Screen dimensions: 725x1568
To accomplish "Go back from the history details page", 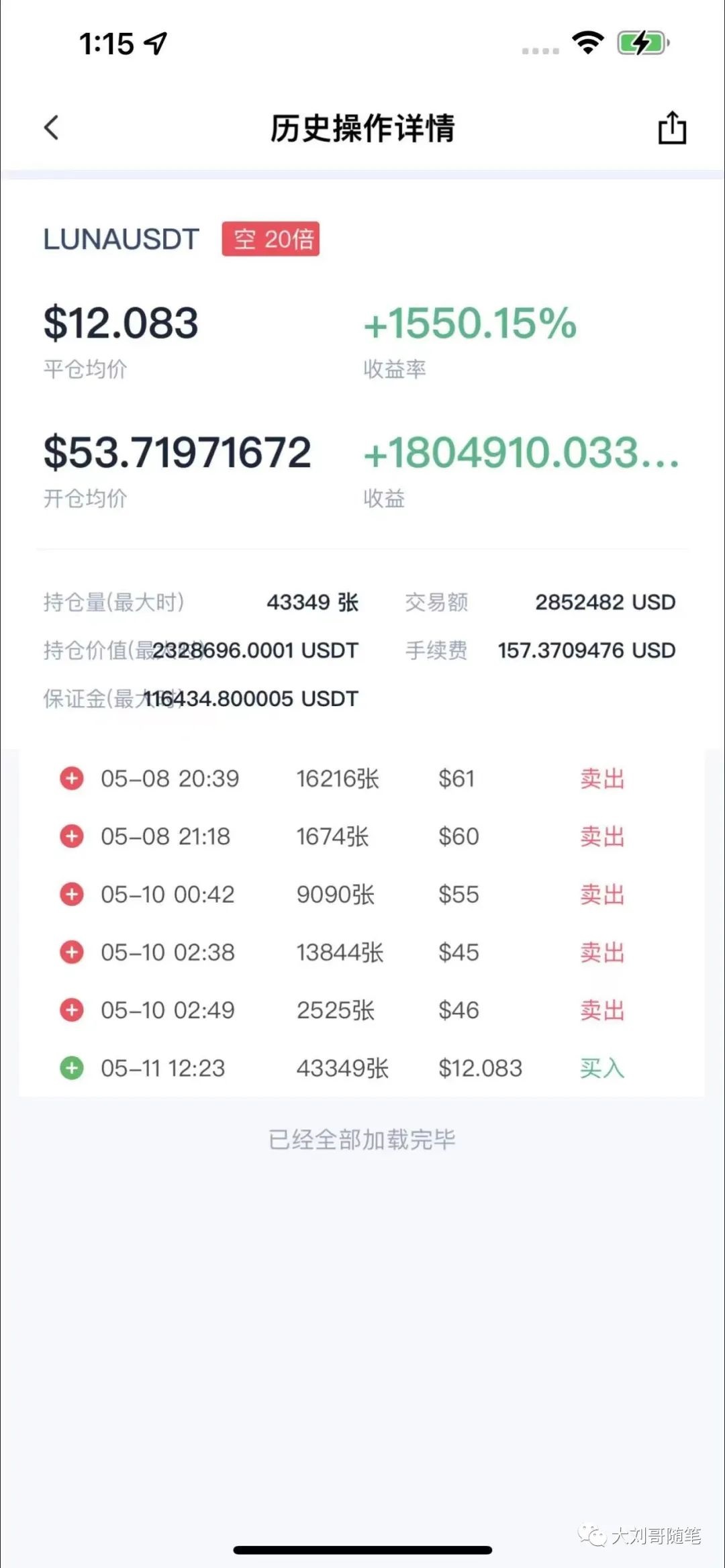I will click(x=52, y=128).
